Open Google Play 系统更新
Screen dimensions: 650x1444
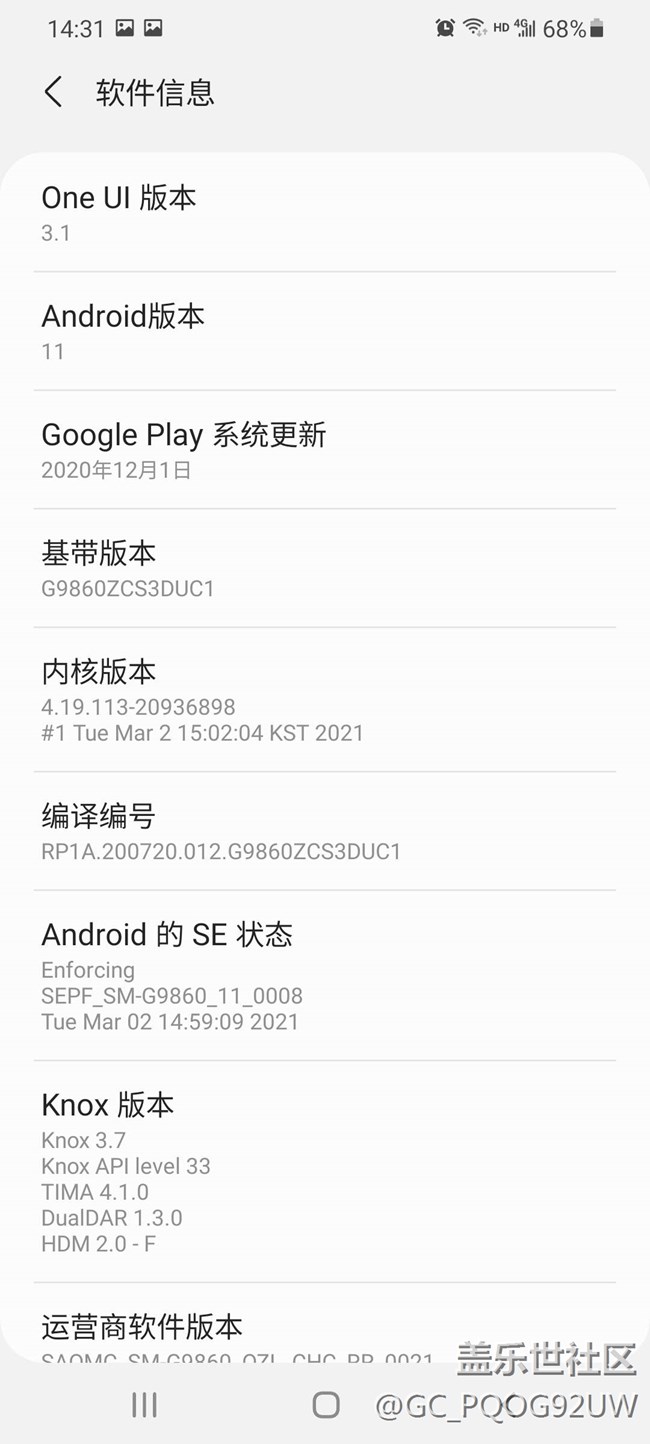point(324,450)
